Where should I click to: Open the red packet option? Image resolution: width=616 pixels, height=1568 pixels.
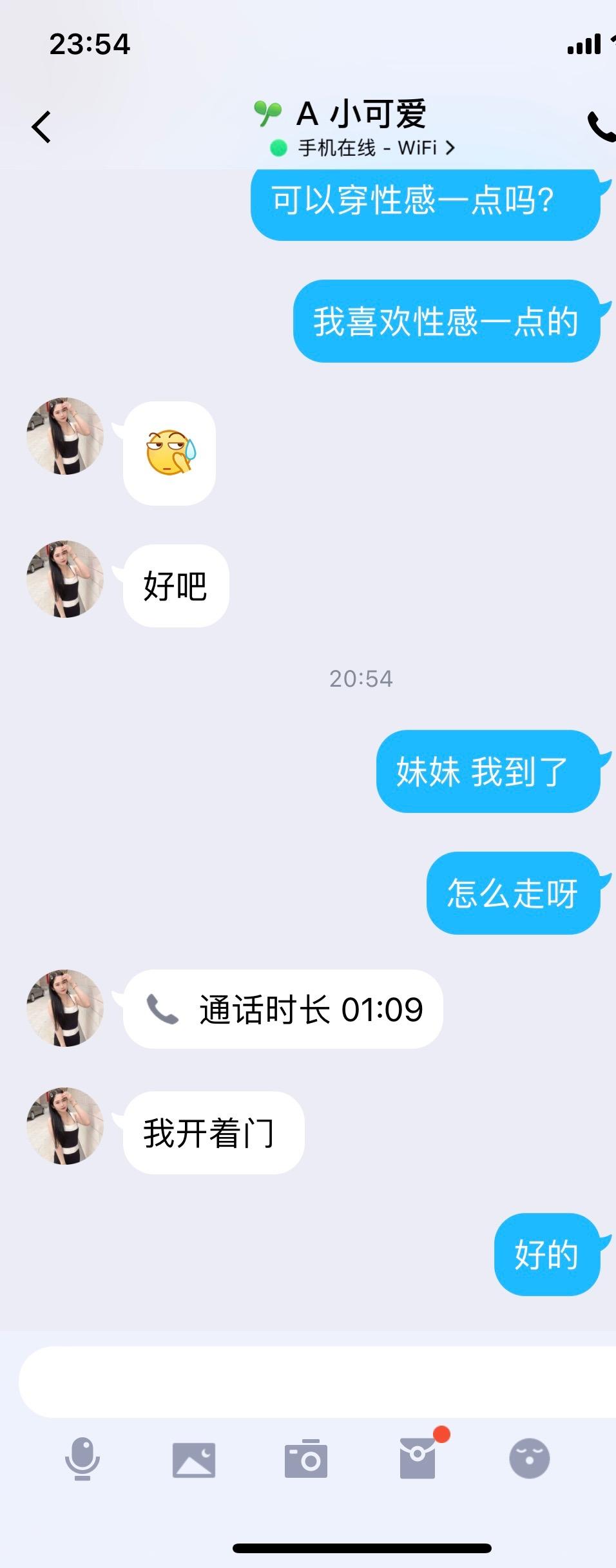coord(418,1459)
